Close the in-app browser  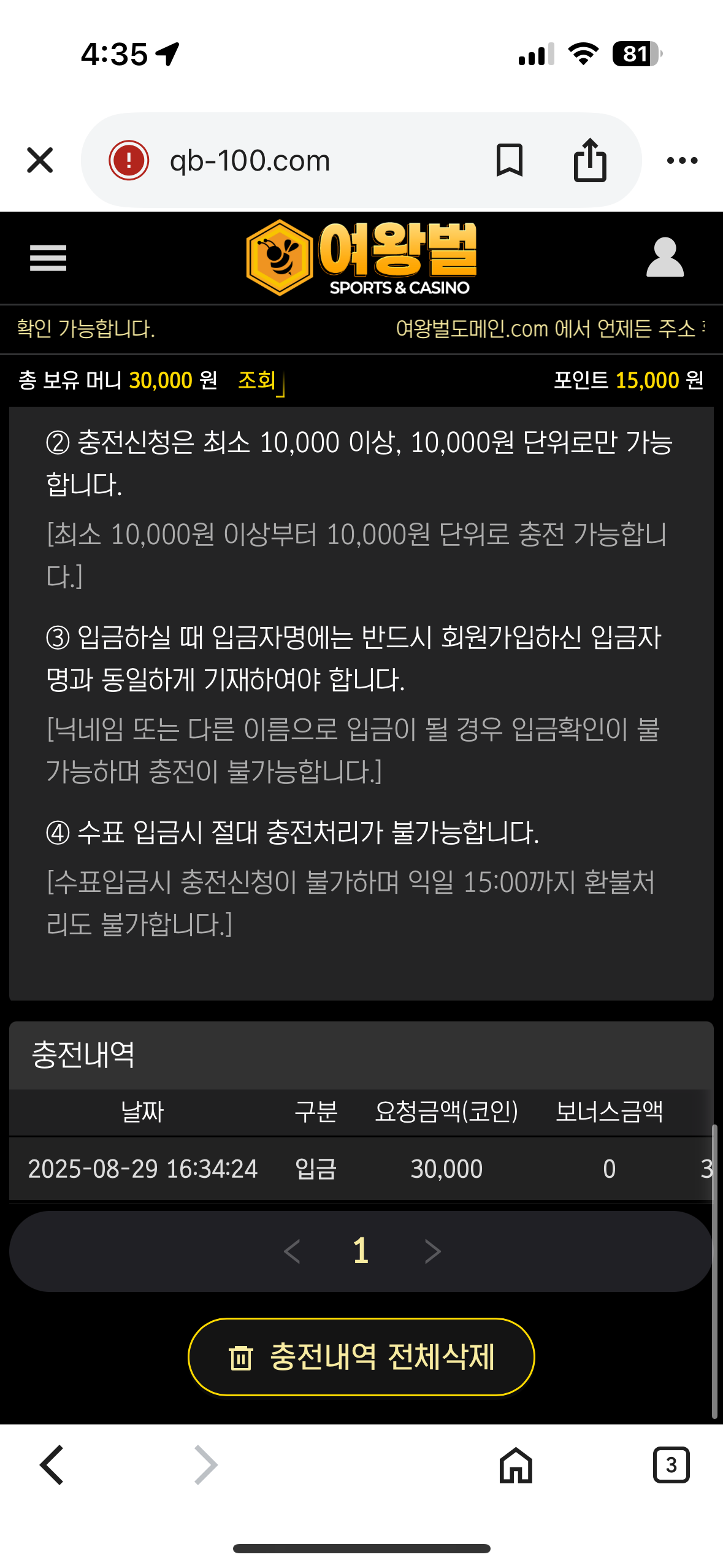click(x=40, y=161)
